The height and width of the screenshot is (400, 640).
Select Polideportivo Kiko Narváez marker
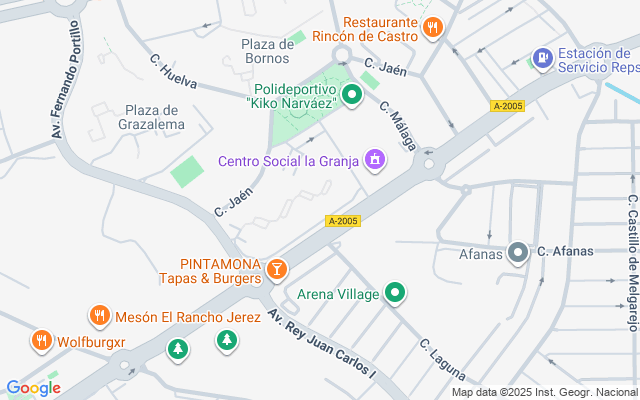pos(352,96)
